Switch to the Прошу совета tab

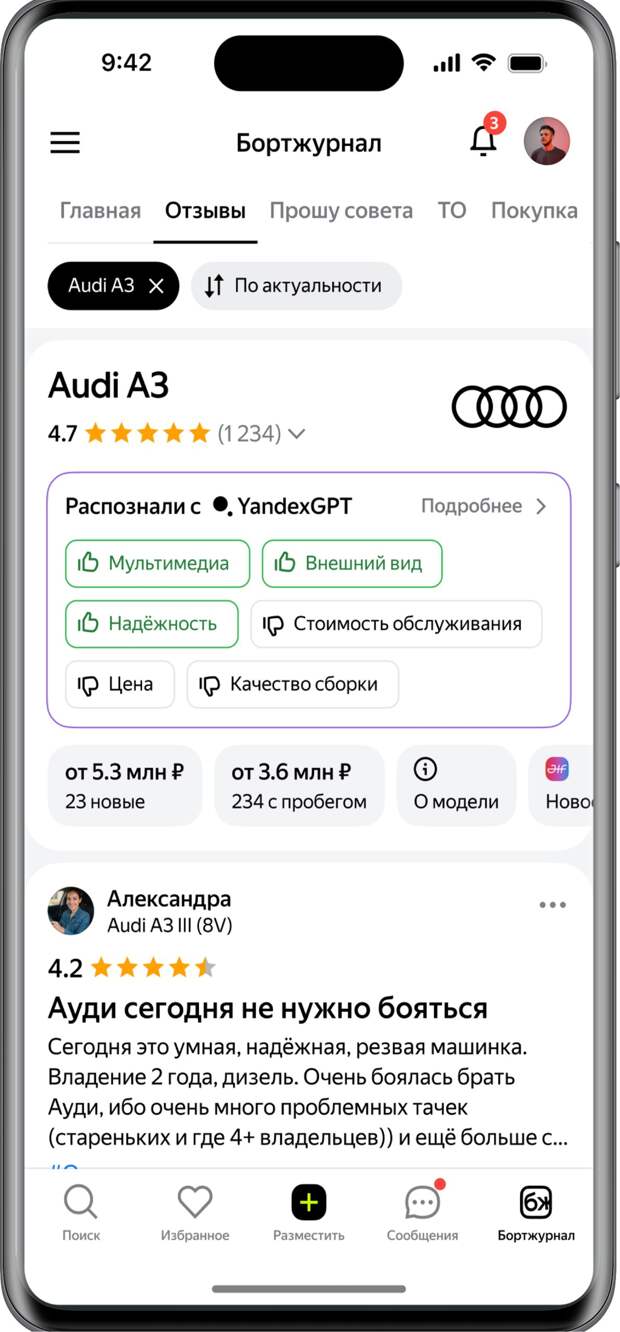click(x=341, y=211)
